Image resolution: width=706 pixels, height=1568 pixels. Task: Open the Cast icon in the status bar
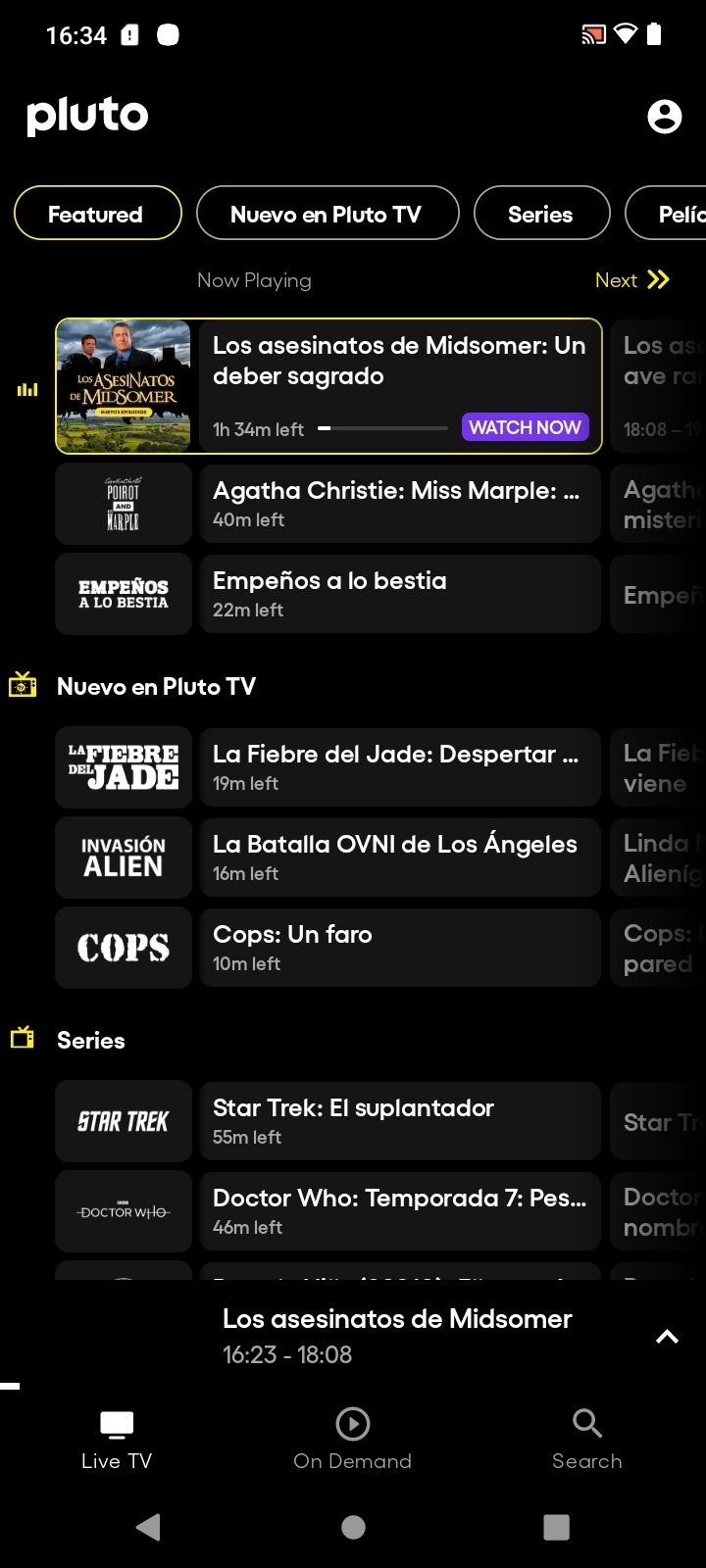point(591,33)
